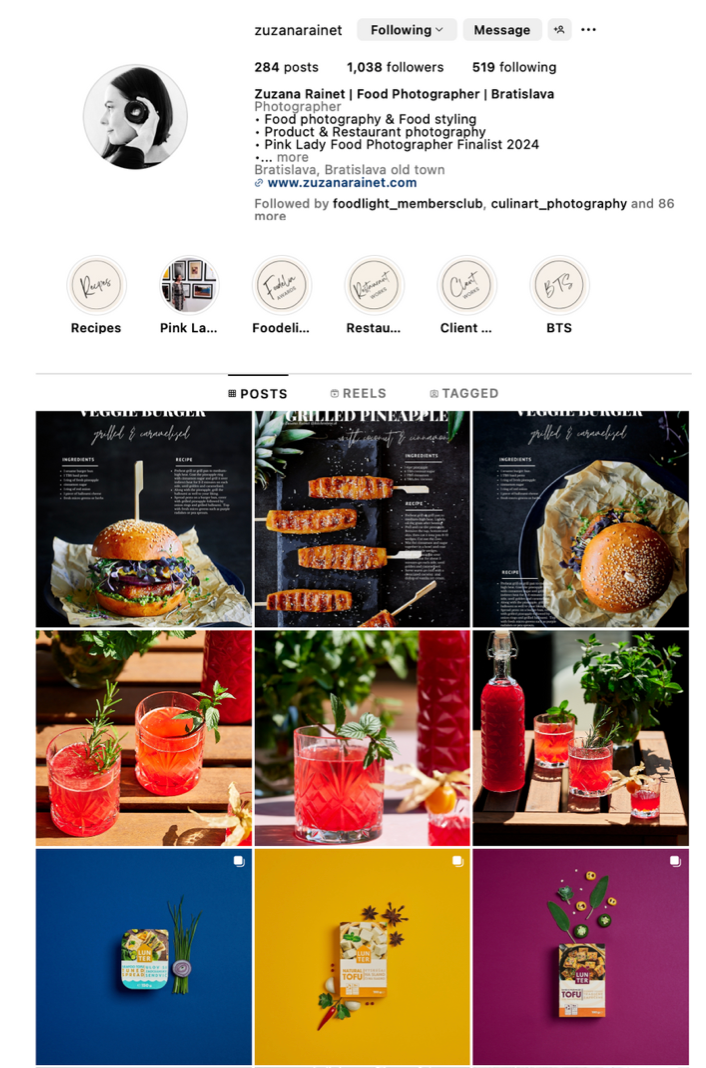Image resolution: width=706 pixels, height=1068 pixels.
Task: View the 1,038 followers list
Action: coord(395,68)
